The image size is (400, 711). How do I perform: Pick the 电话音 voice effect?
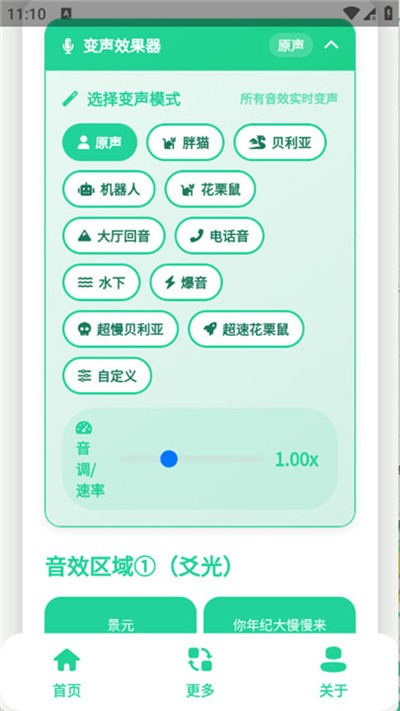pos(220,236)
